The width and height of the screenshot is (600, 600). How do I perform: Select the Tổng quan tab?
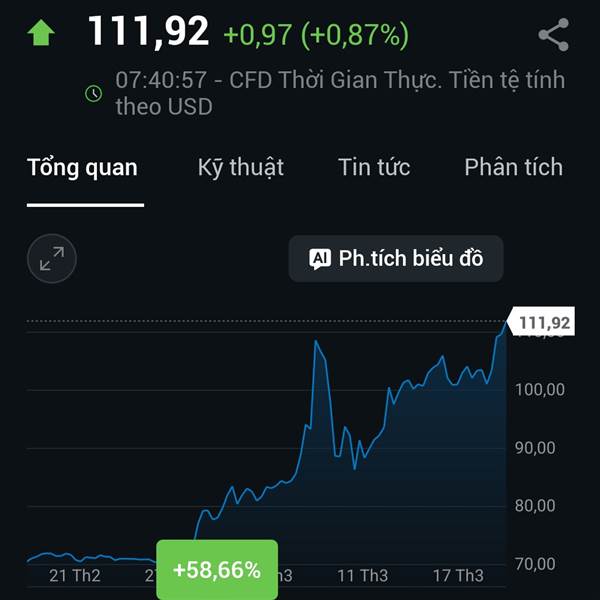[83, 167]
